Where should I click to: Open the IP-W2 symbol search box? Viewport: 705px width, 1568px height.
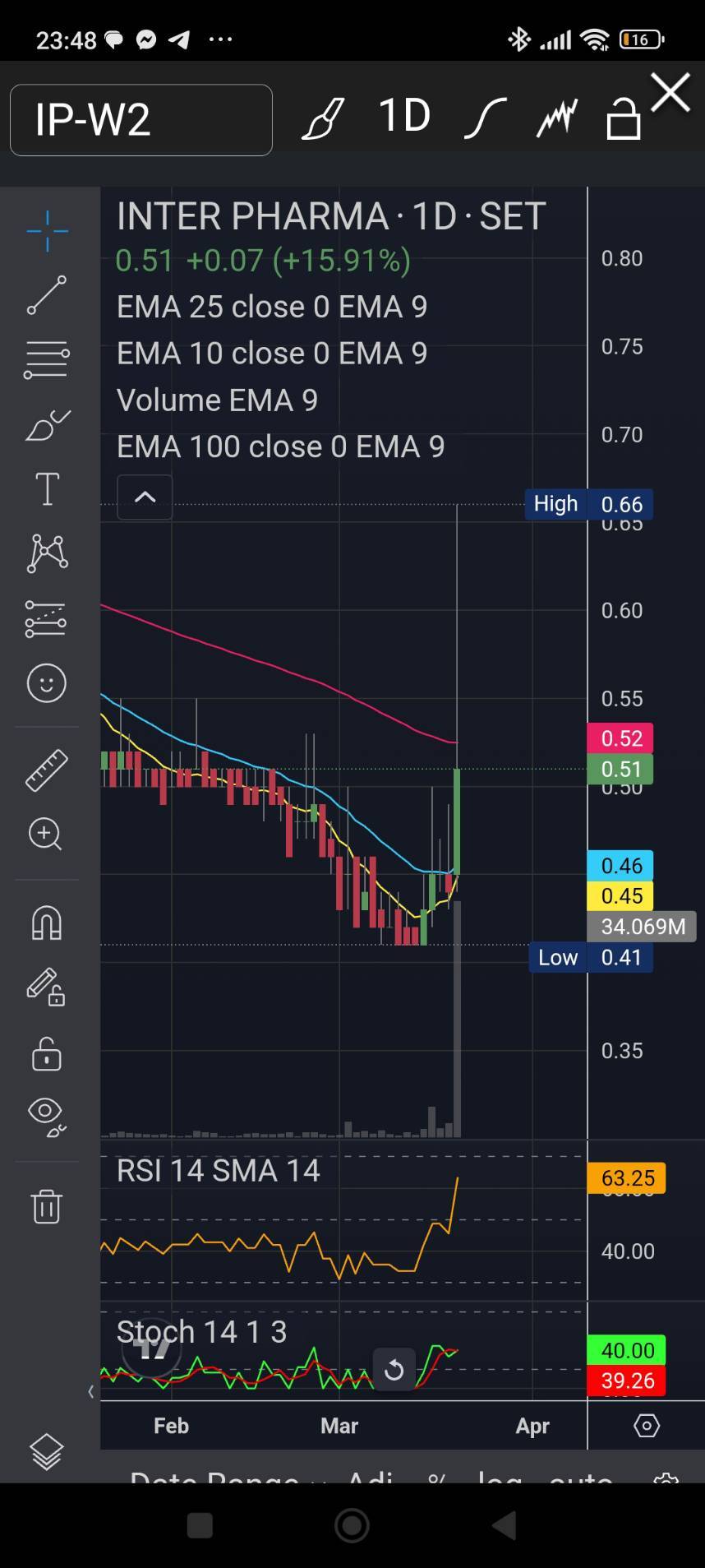point(141,120)
